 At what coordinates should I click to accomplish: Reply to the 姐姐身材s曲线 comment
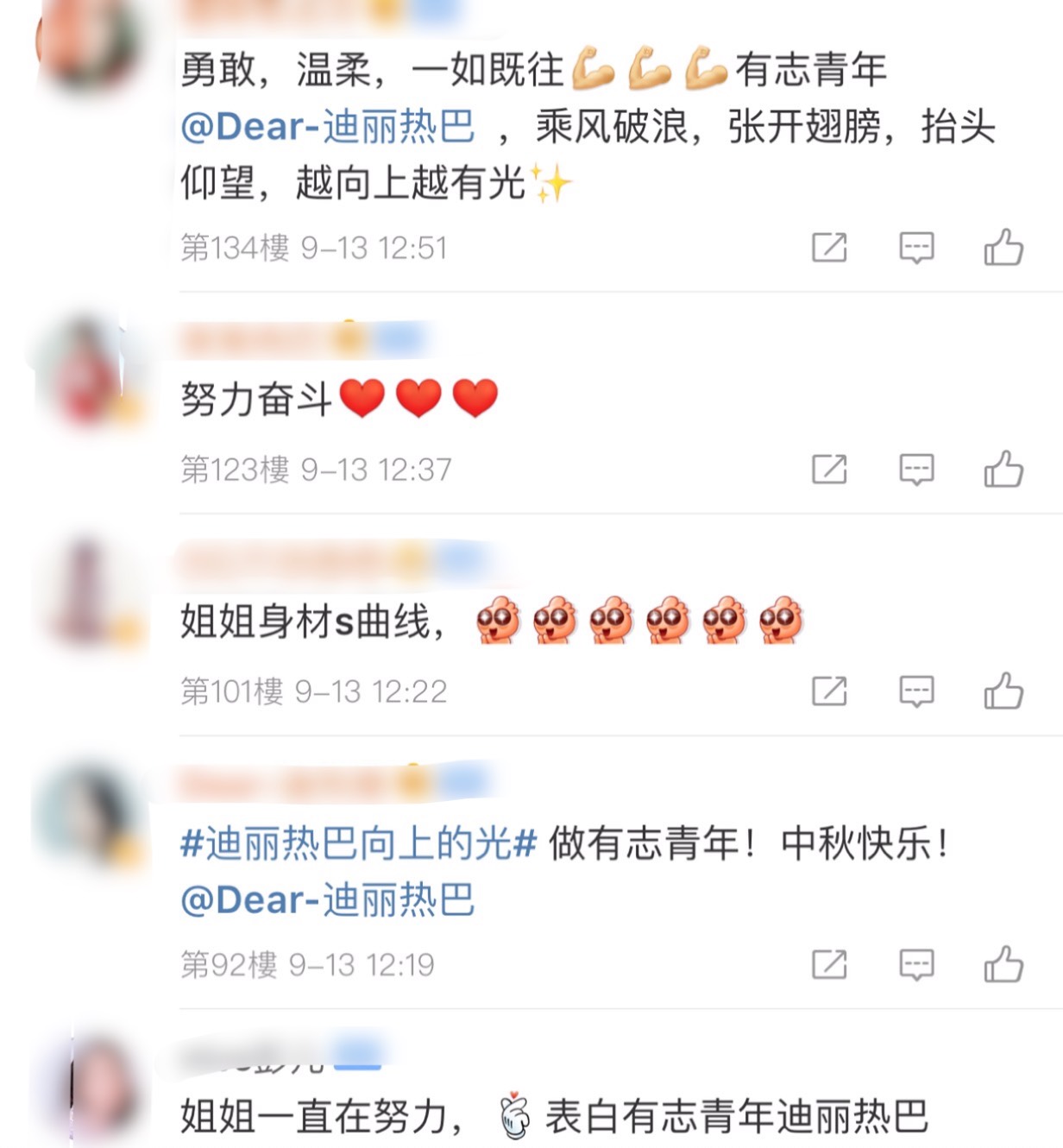click(916, 691)
